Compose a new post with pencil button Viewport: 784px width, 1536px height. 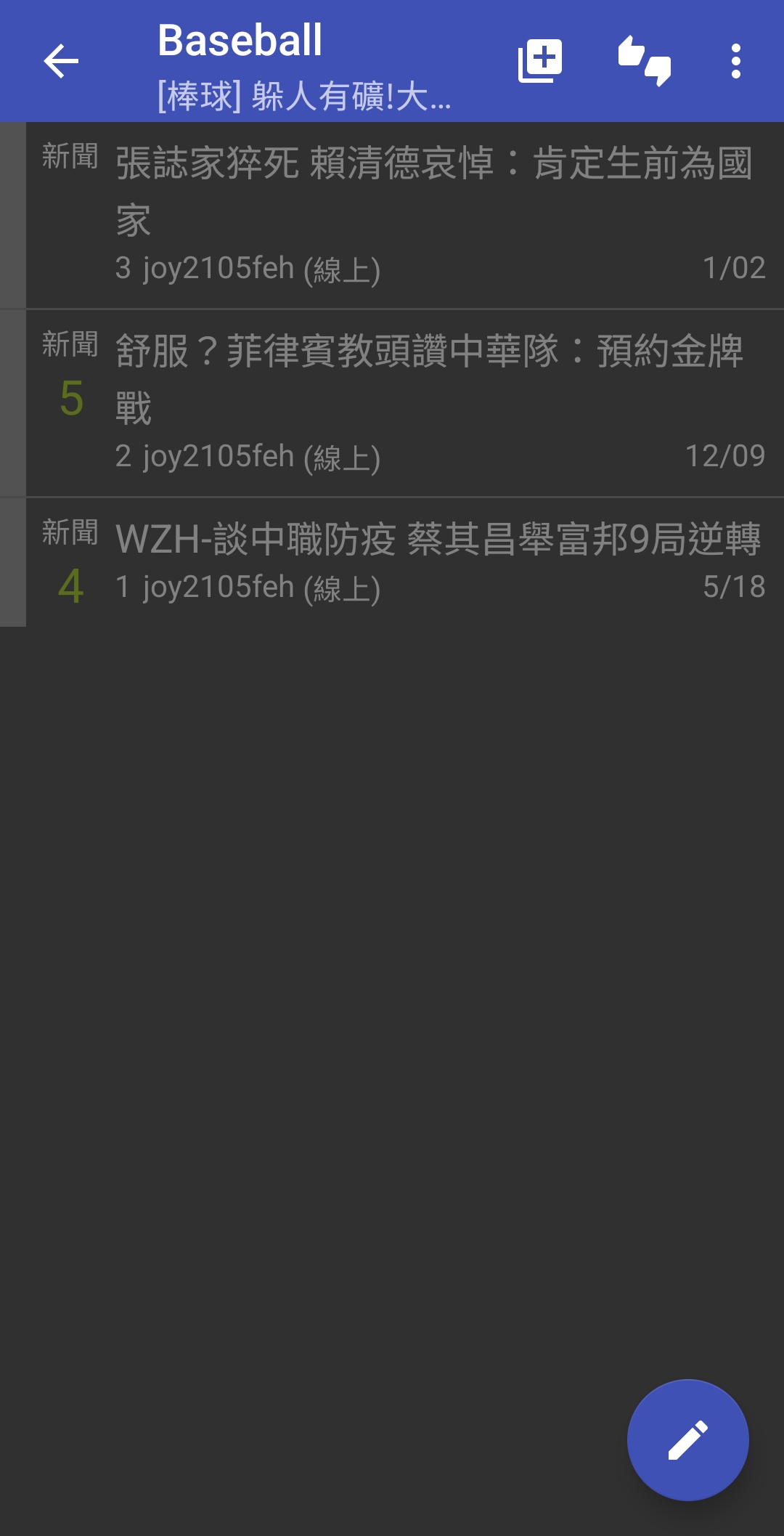click(687, 1439)
